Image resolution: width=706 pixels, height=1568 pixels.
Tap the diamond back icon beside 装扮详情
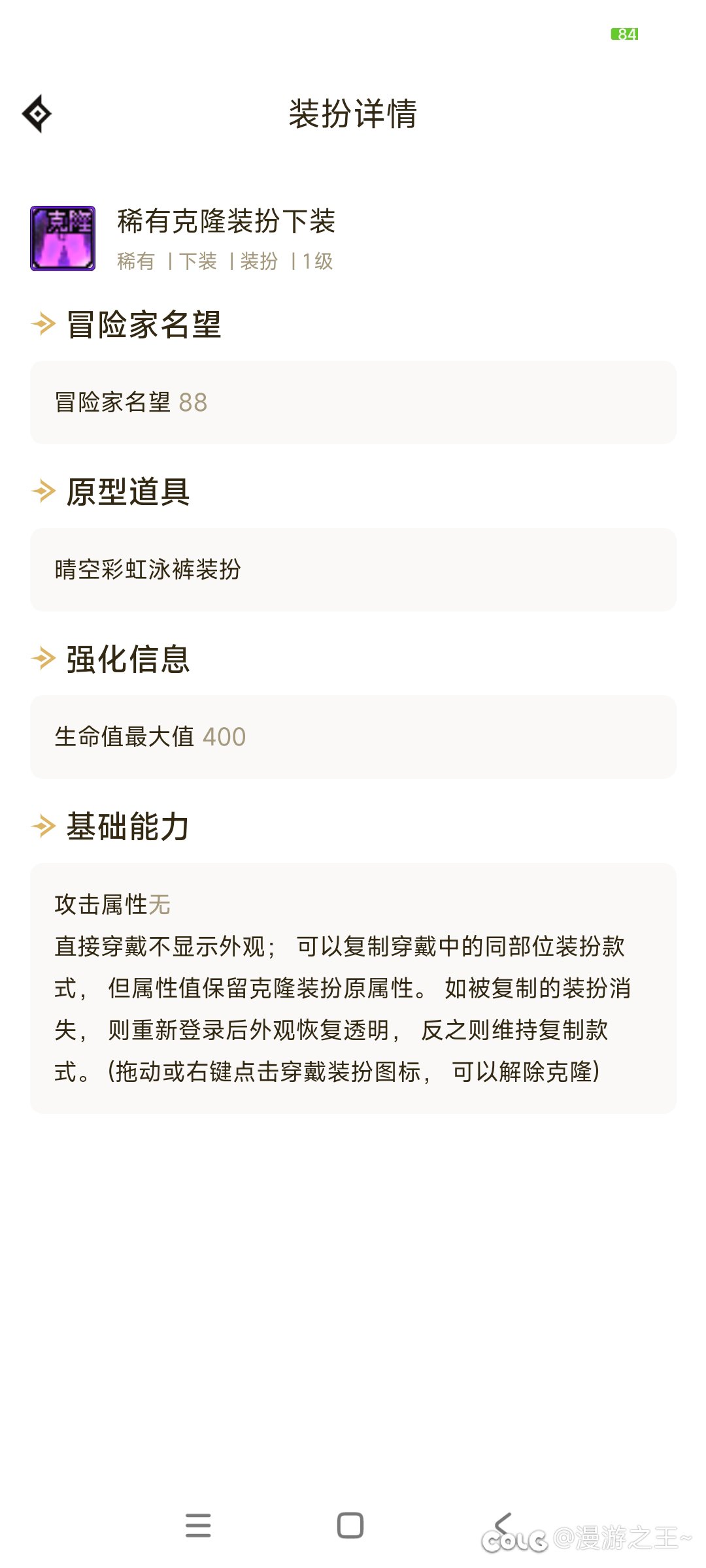(x=37, y=114)
